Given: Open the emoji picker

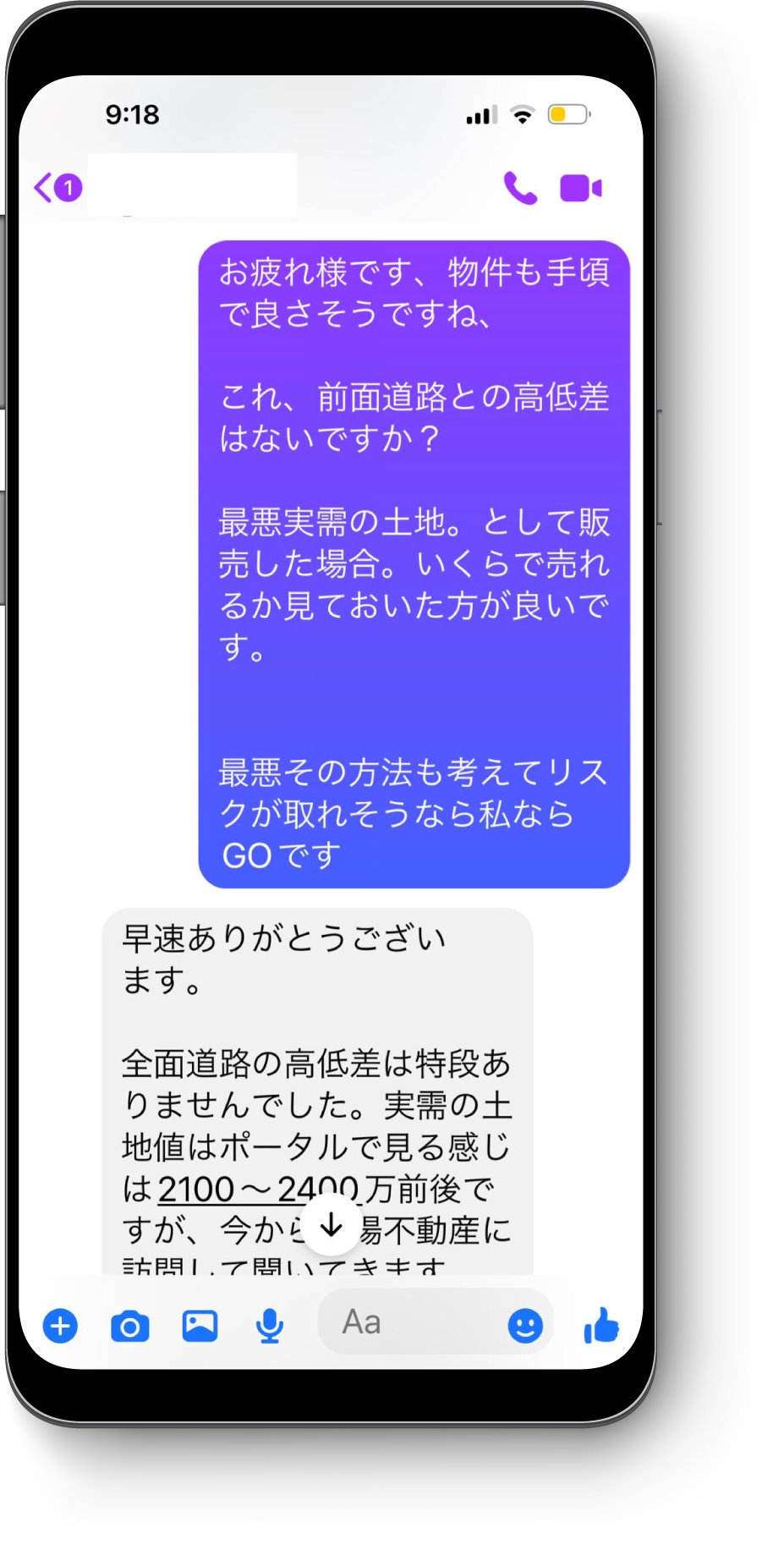Looking at the screenshot, I should [525, 1326].
